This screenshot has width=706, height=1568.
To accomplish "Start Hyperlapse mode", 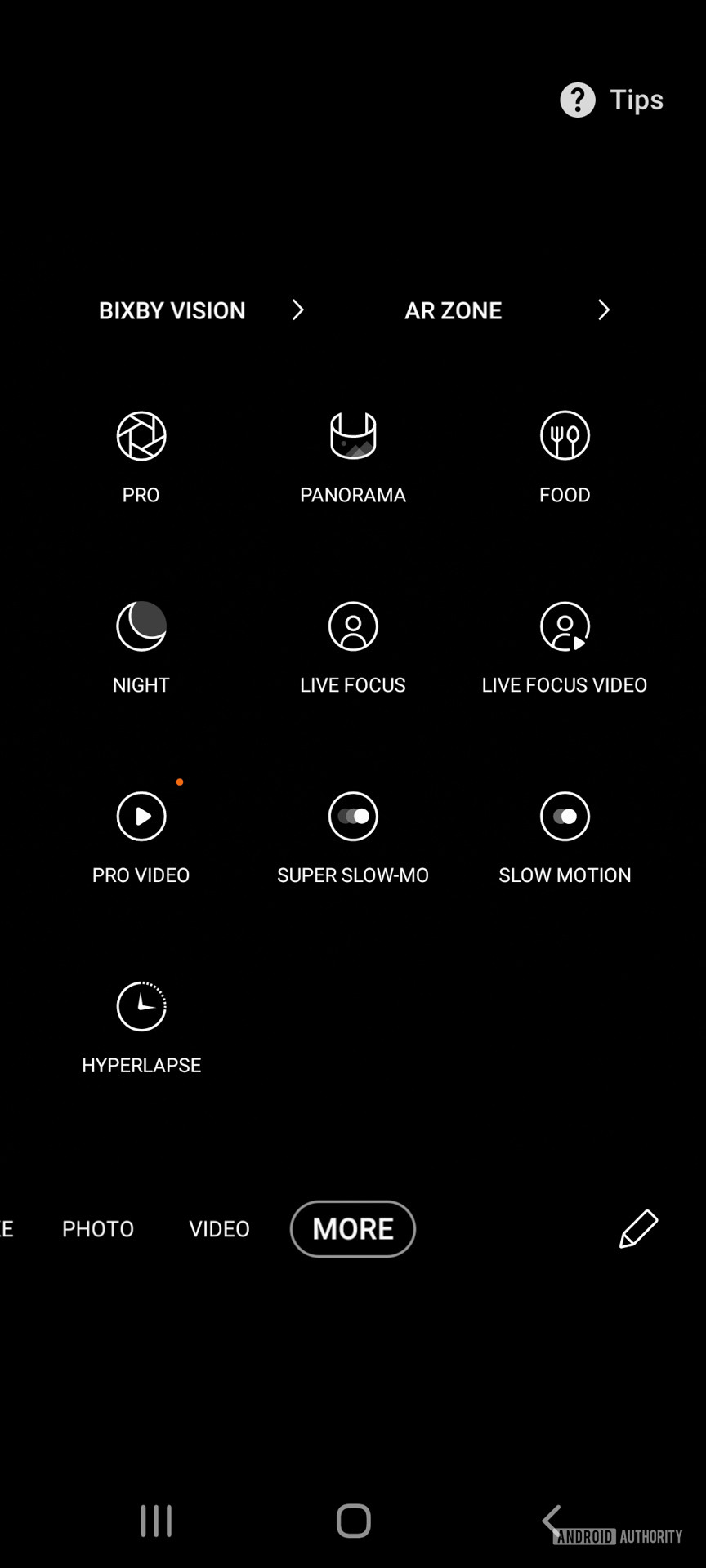I will [141, 1027].
